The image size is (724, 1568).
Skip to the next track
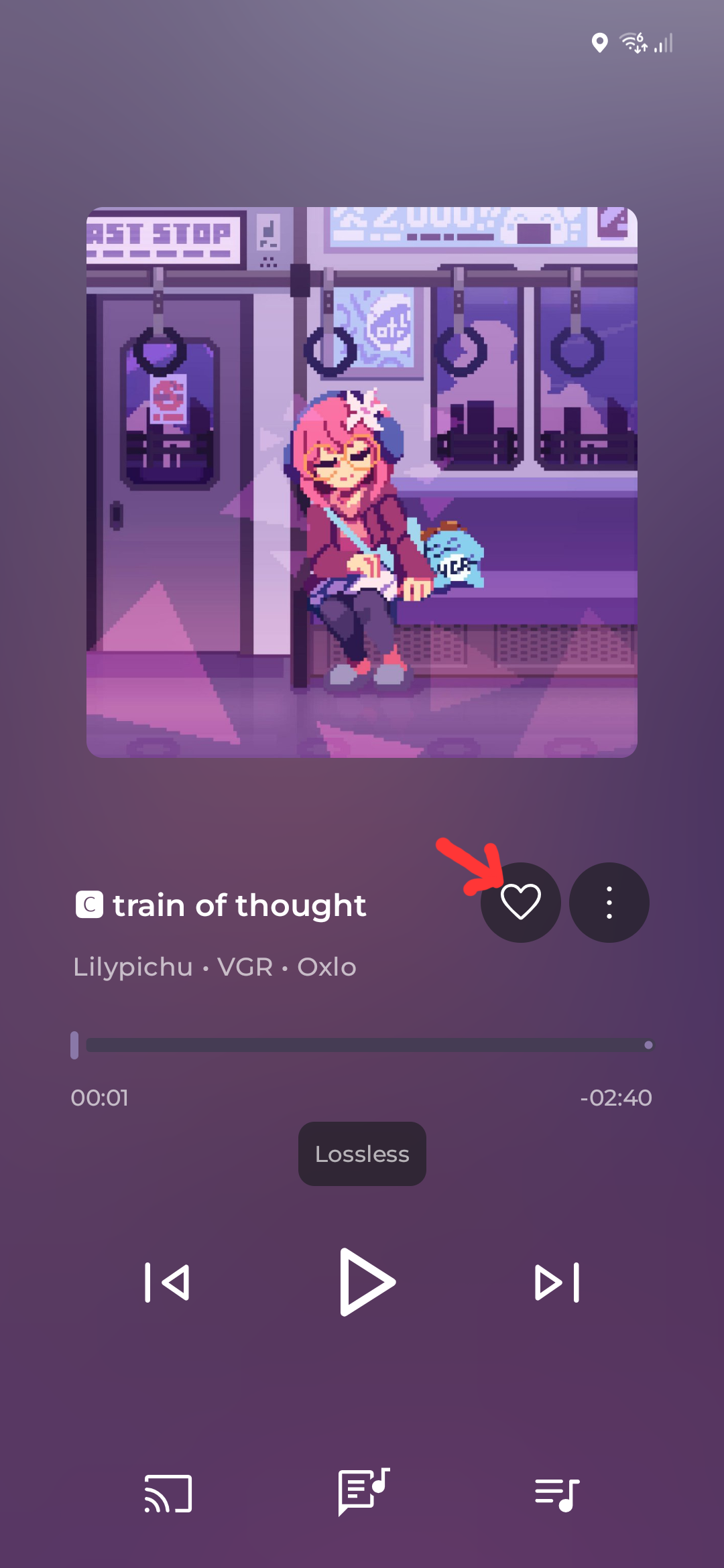557,1283
